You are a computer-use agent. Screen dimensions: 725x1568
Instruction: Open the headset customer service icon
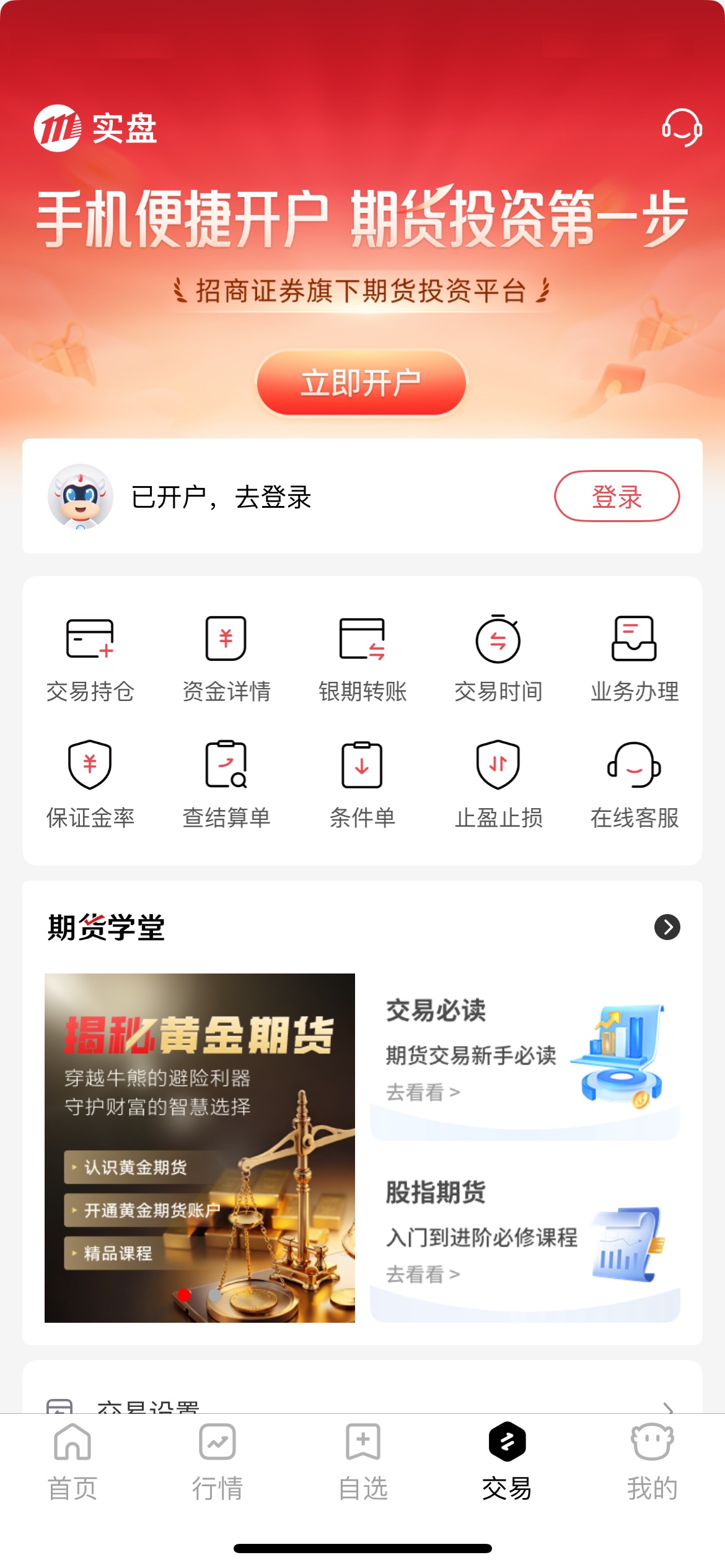point(682,128)
